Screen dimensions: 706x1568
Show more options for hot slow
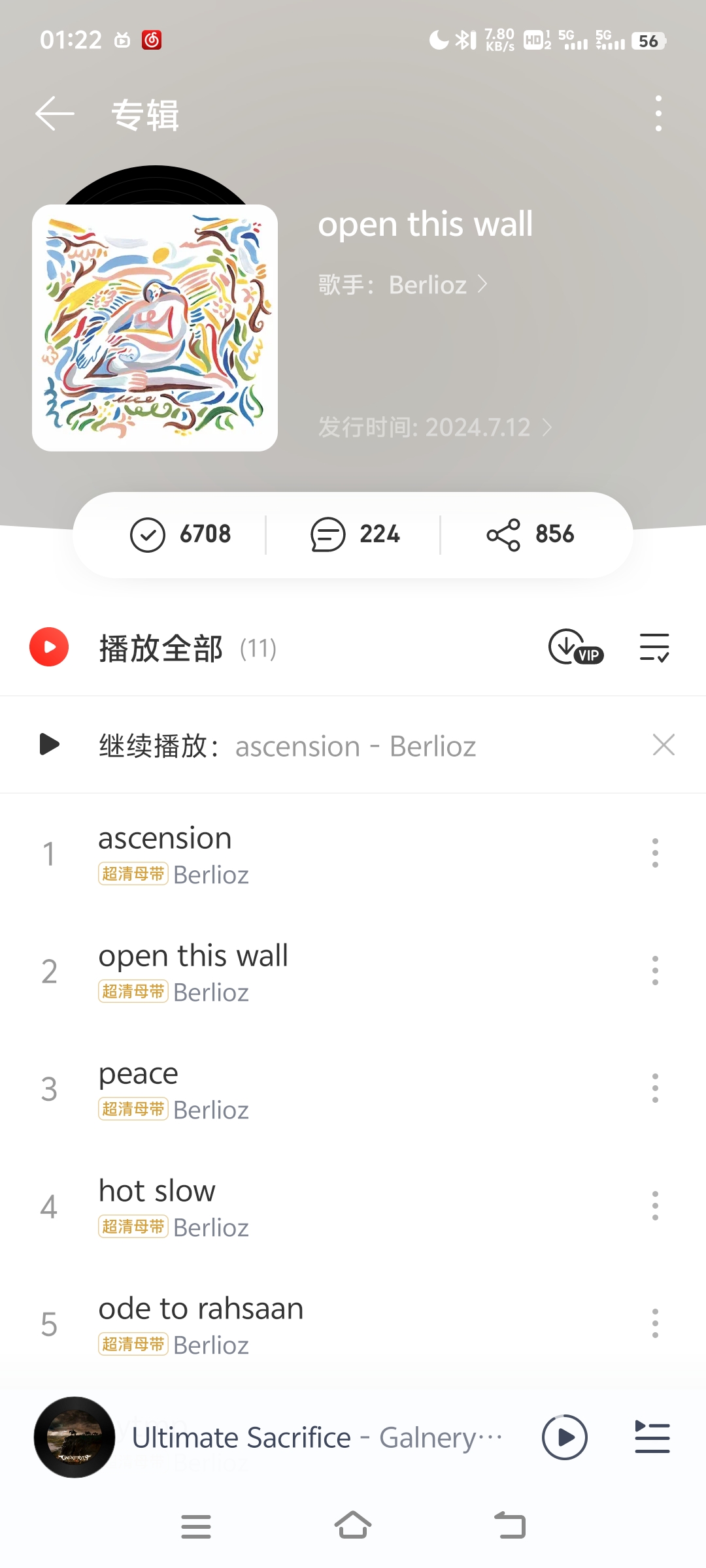655,1206
